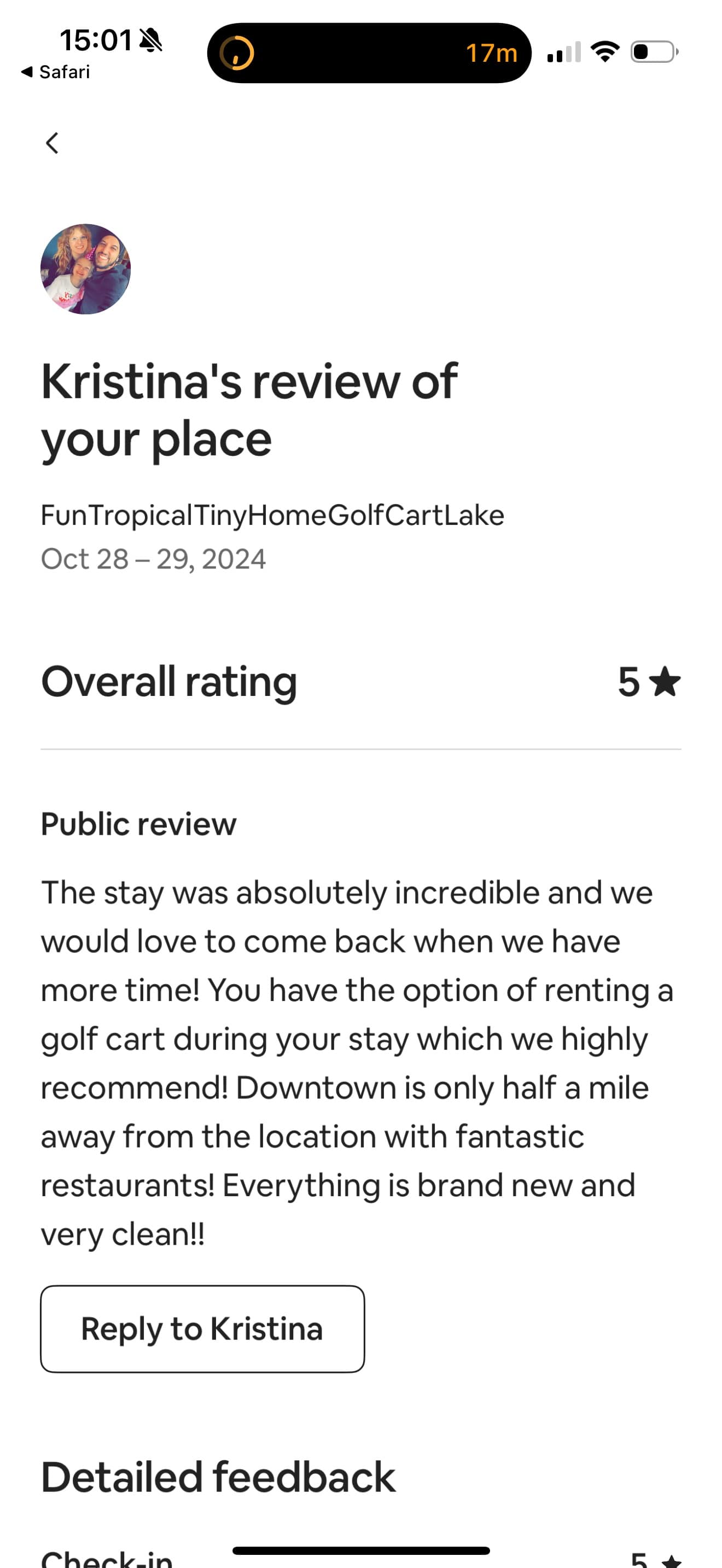Open Kristina's profile photo
This screenshot has width=722, height=1568.
coord(86,269)
